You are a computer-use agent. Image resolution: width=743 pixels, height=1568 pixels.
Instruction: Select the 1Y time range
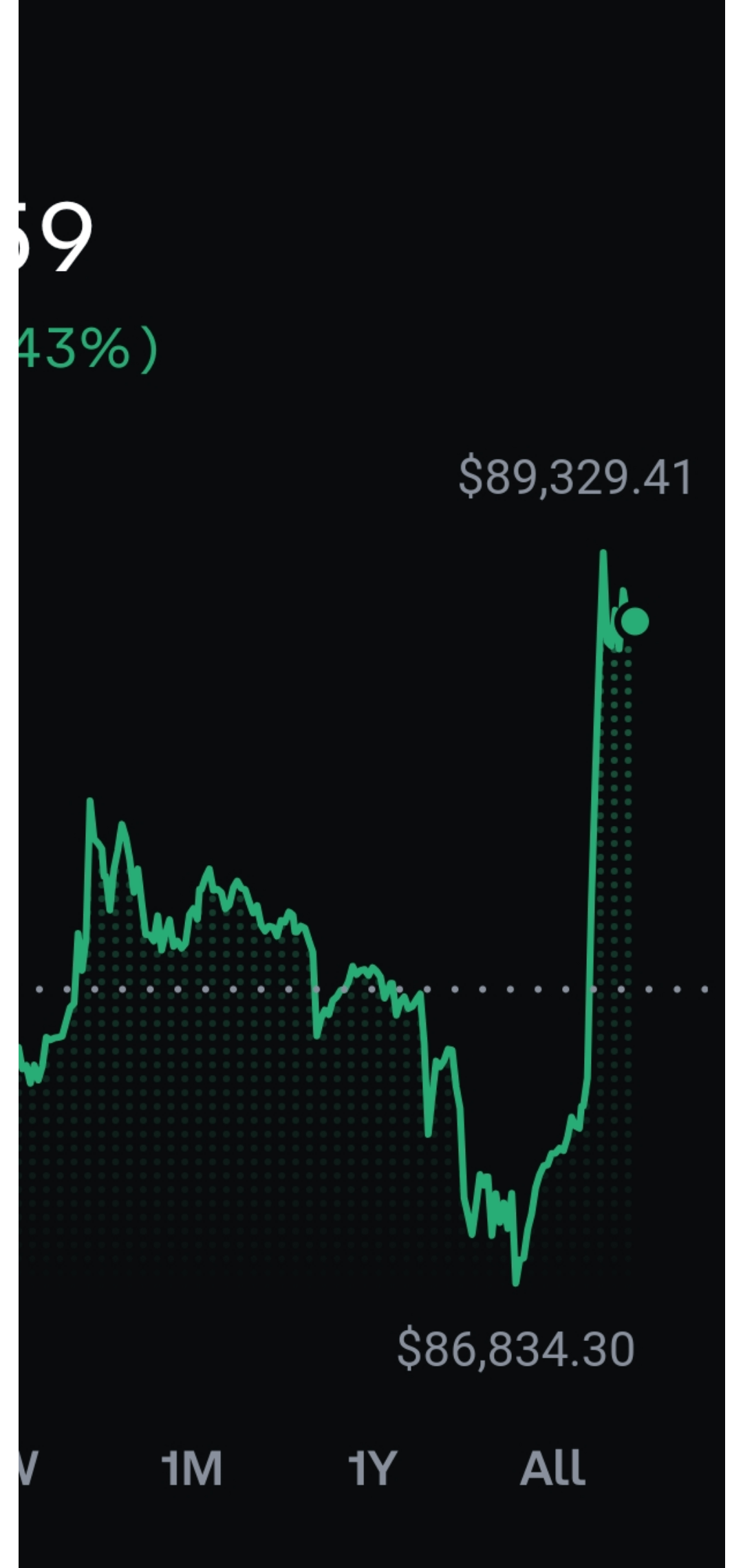pyautogui.click(x=372, y=1468)
